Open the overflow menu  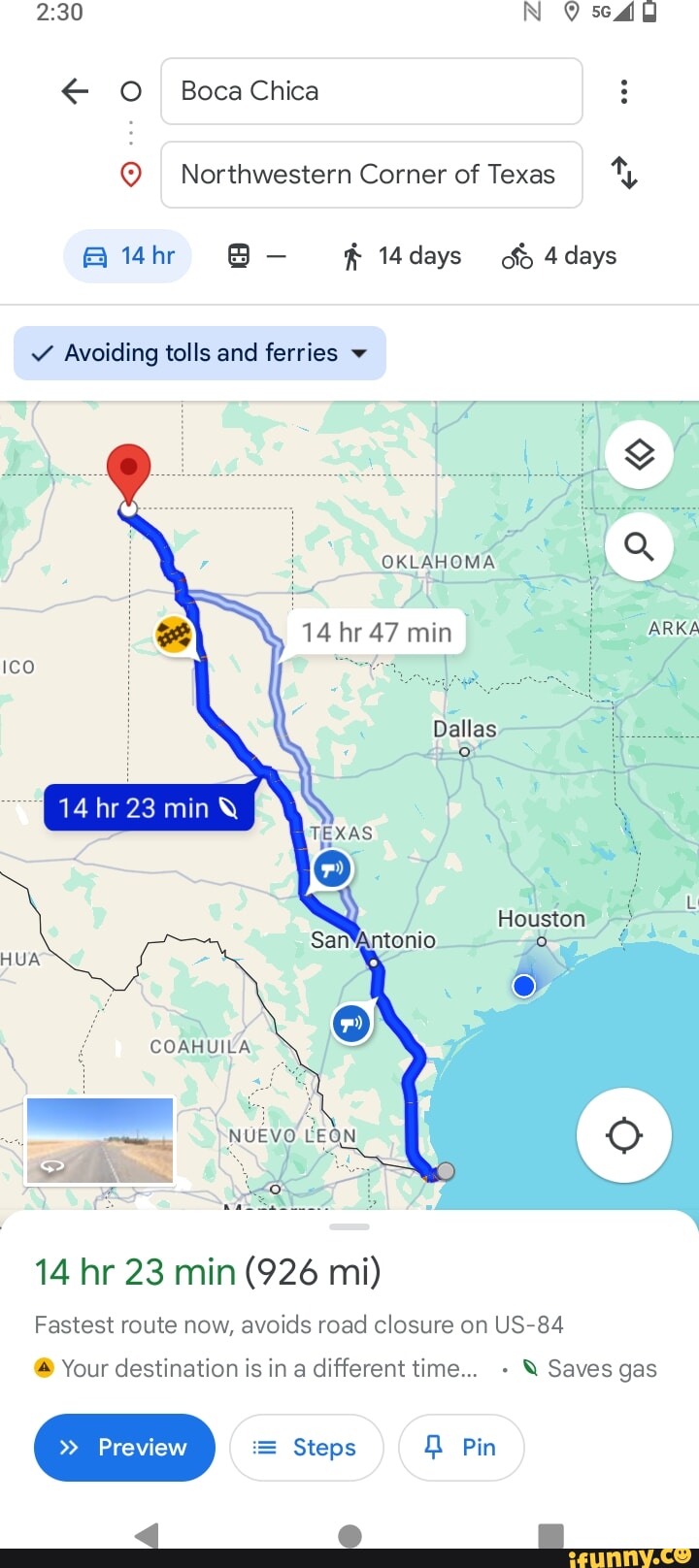pyautogui.click(x=624, y=91)
